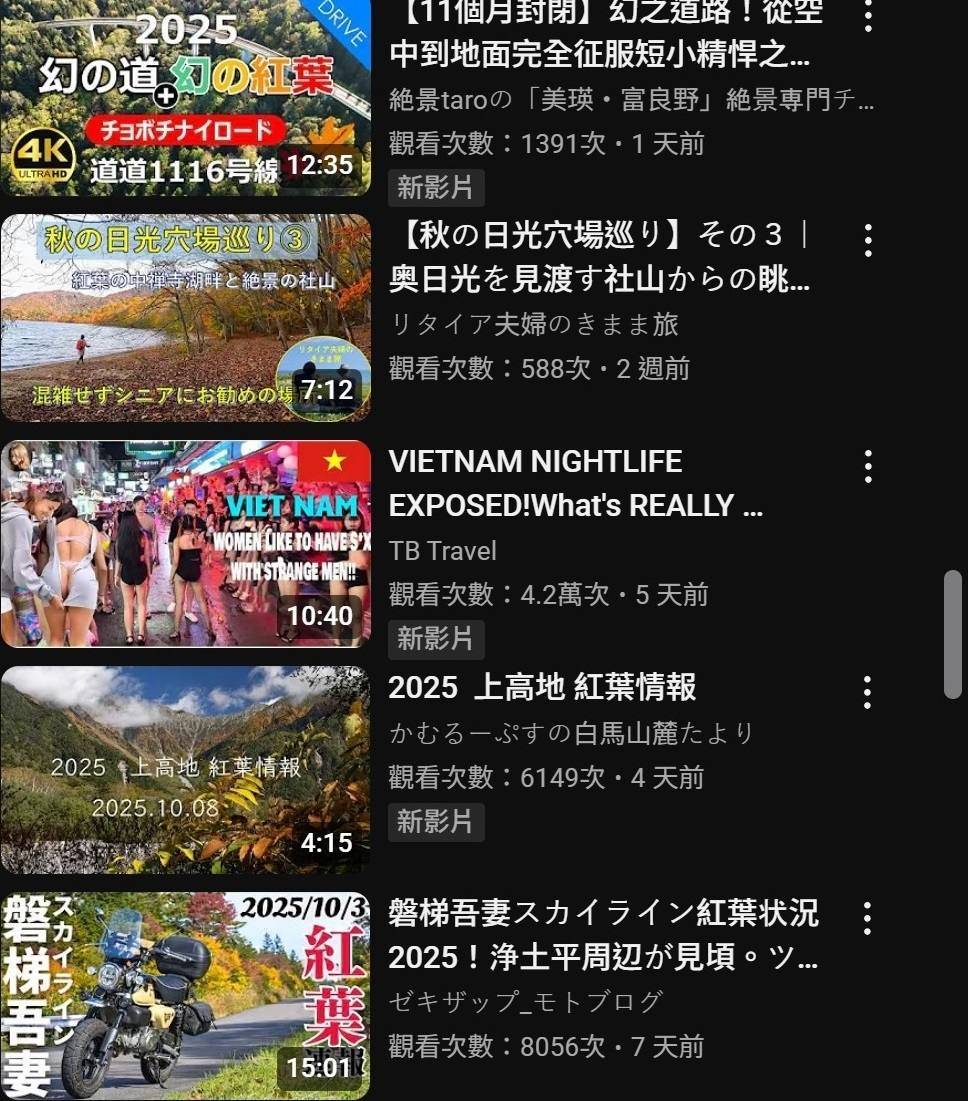The image size is (968, 1101).
Task: Play the 2025 上高地 紅葉情報 4:15 thumbnail
Action: (185, 770)
